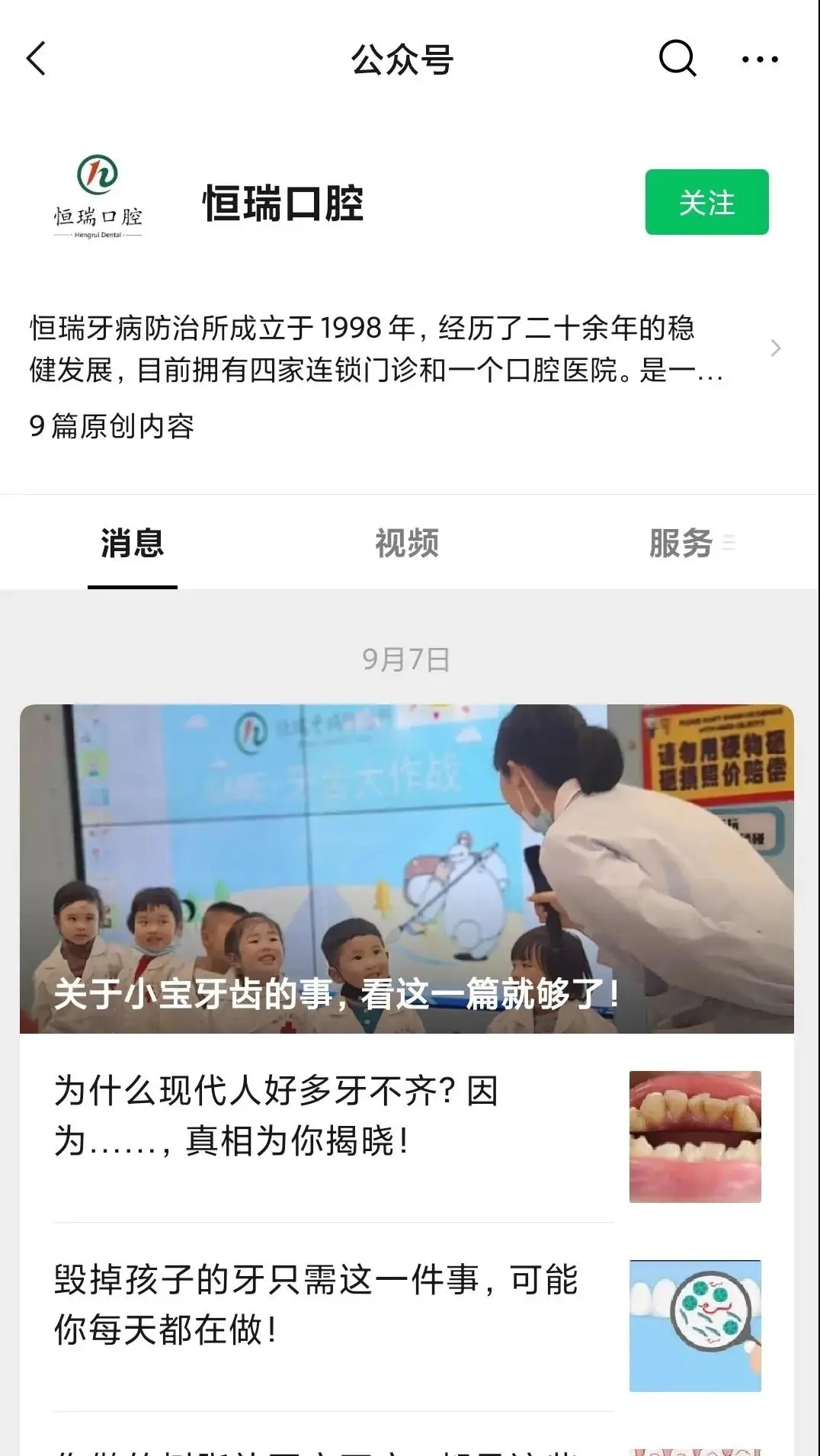This screenshot has width=820, height=1456.
Task: Open article 毁掉孩子的牙只需这一件事
Action: (332, 1304)
